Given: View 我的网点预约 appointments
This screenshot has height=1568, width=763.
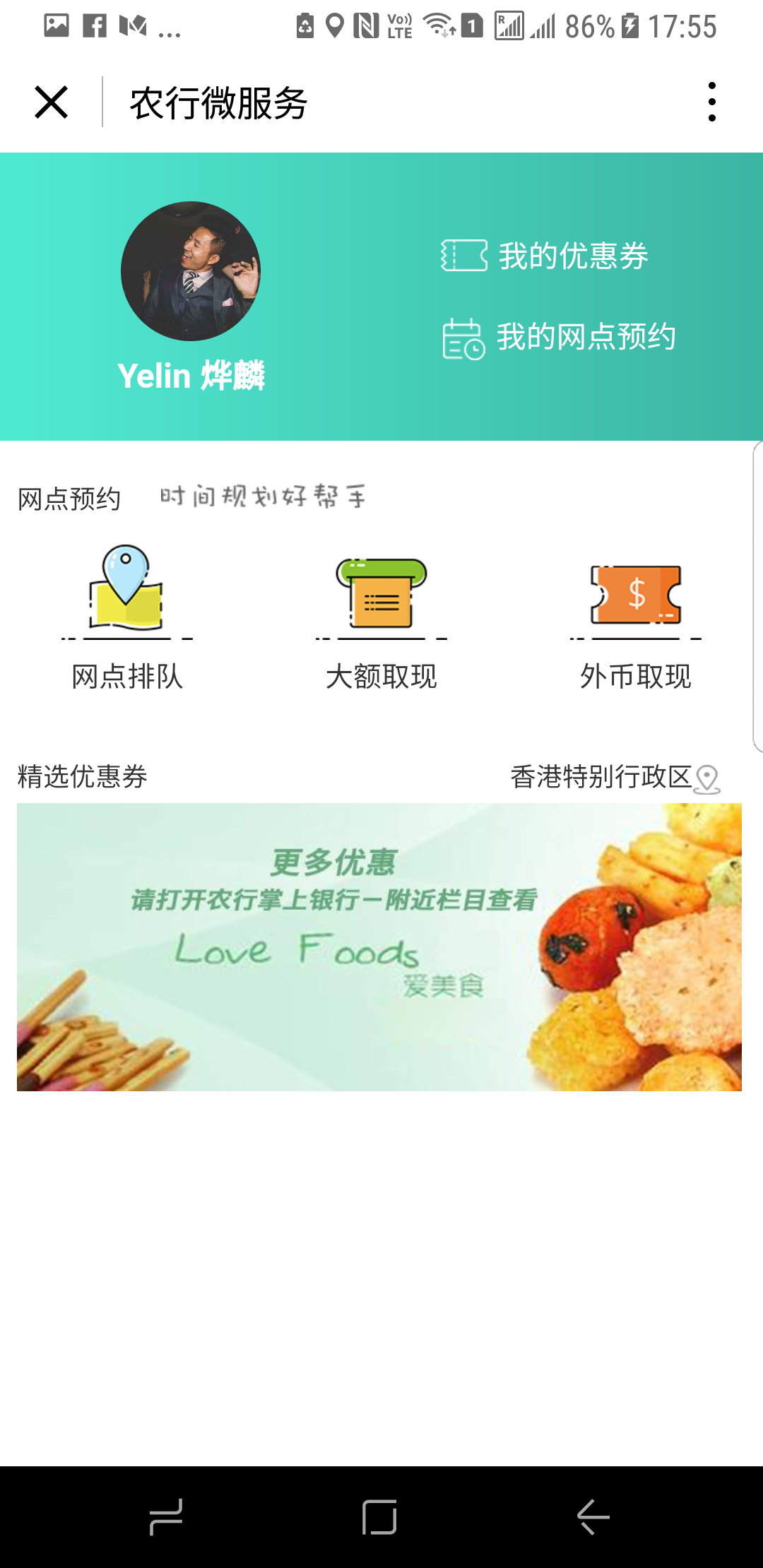Looking at the screenshot, I should 559,338.
